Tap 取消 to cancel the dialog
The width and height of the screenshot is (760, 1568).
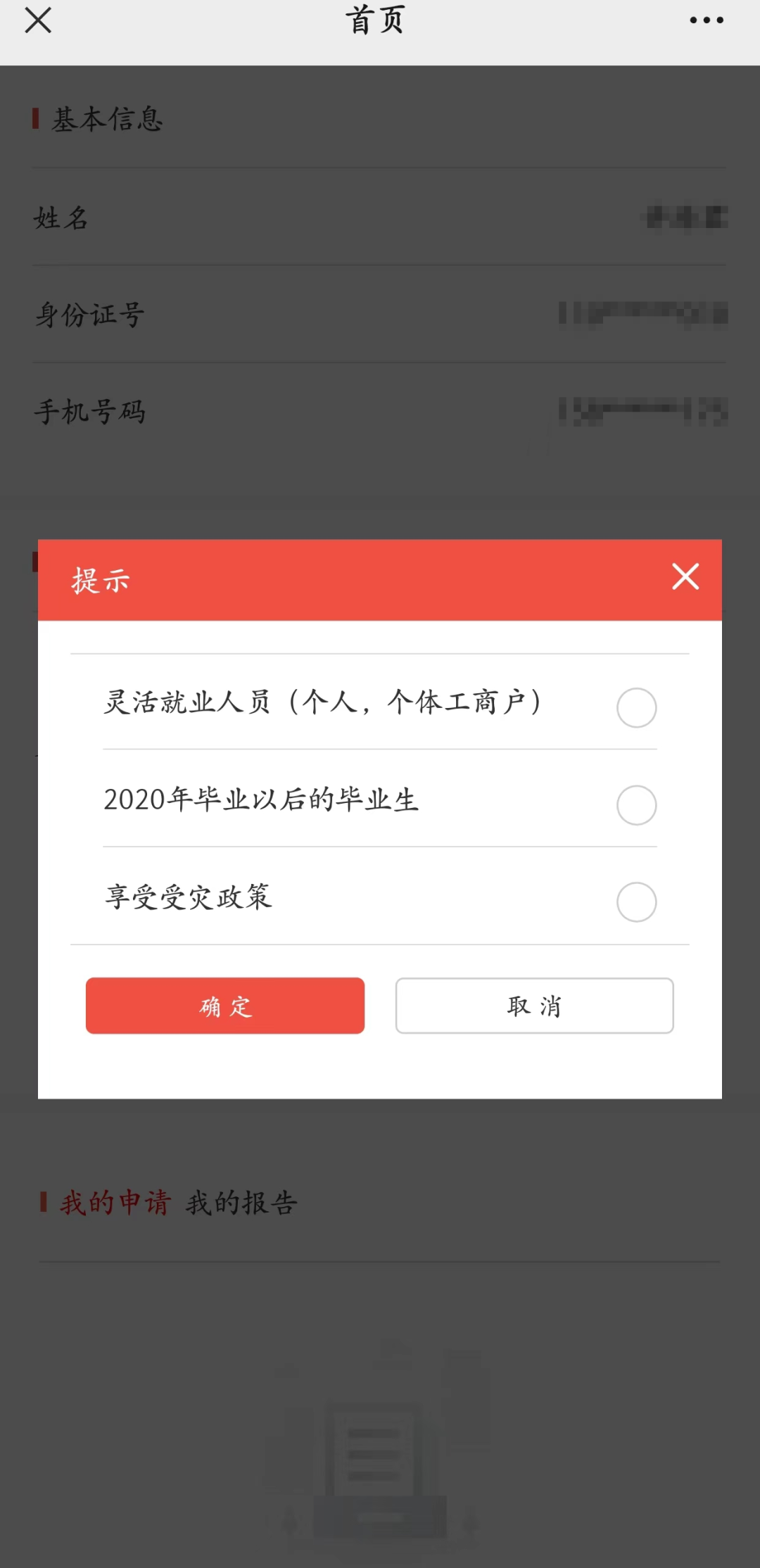tap(534, 1006)
